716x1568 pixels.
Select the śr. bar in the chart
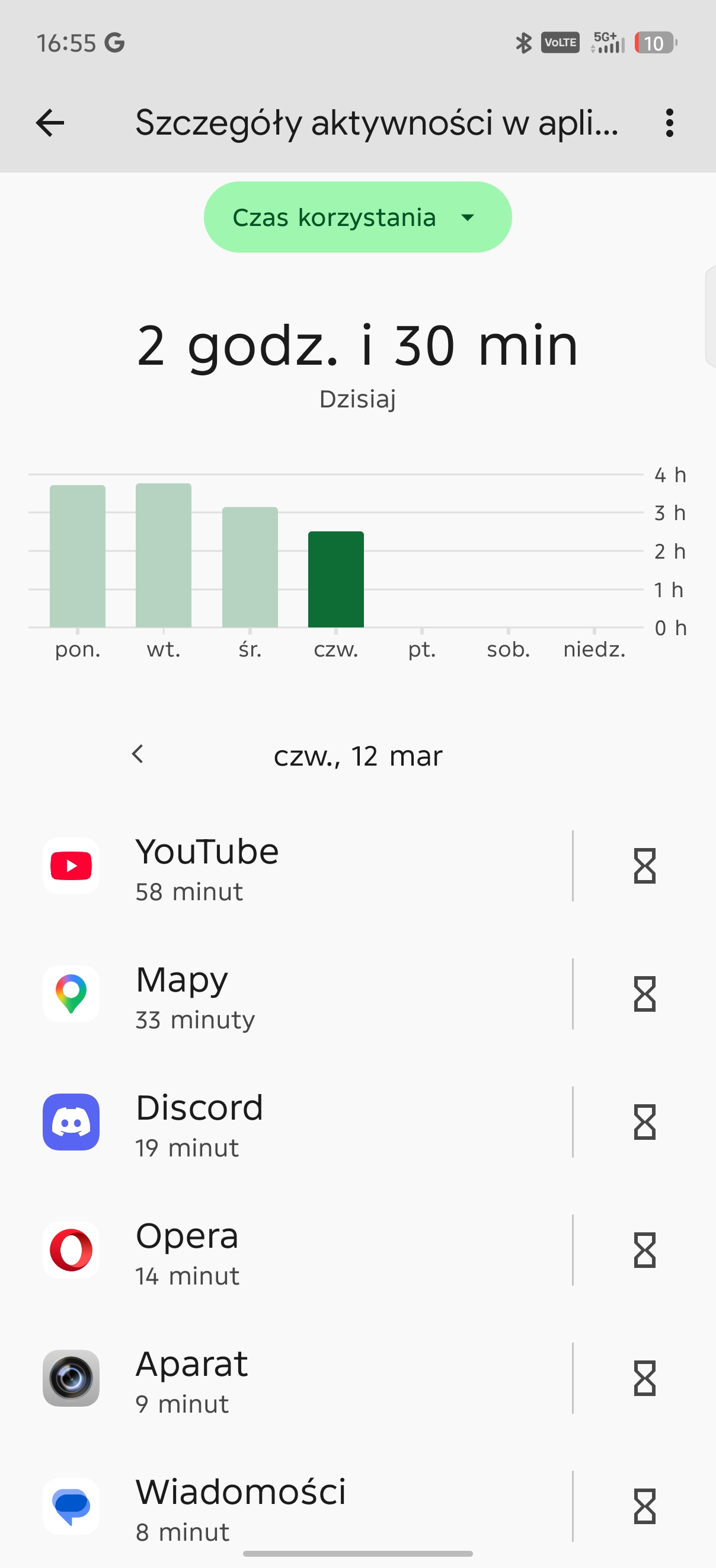[250, 567]
